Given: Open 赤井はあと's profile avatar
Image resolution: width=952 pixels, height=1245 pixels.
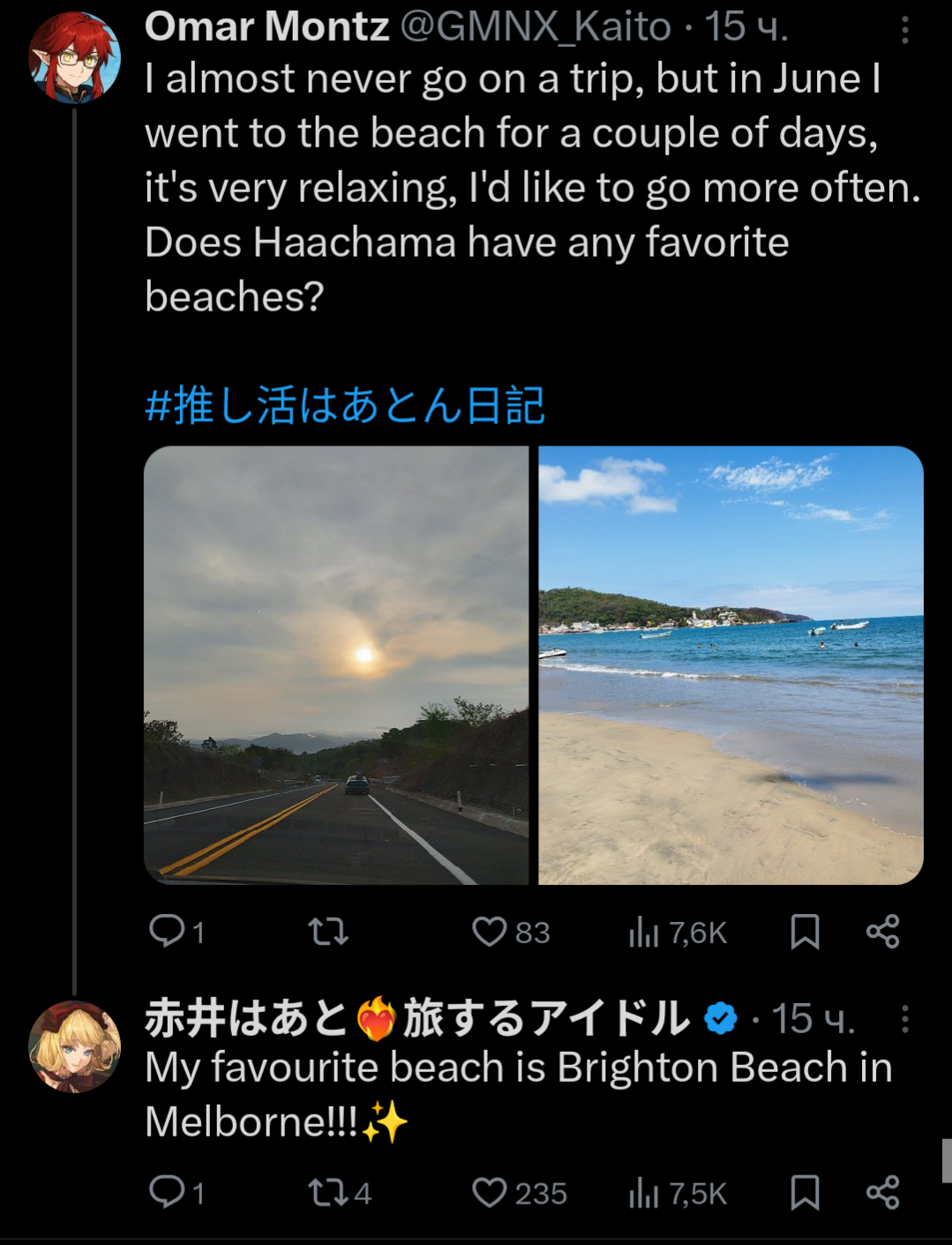Looking at the screenshot, I should click(74, 1047).
